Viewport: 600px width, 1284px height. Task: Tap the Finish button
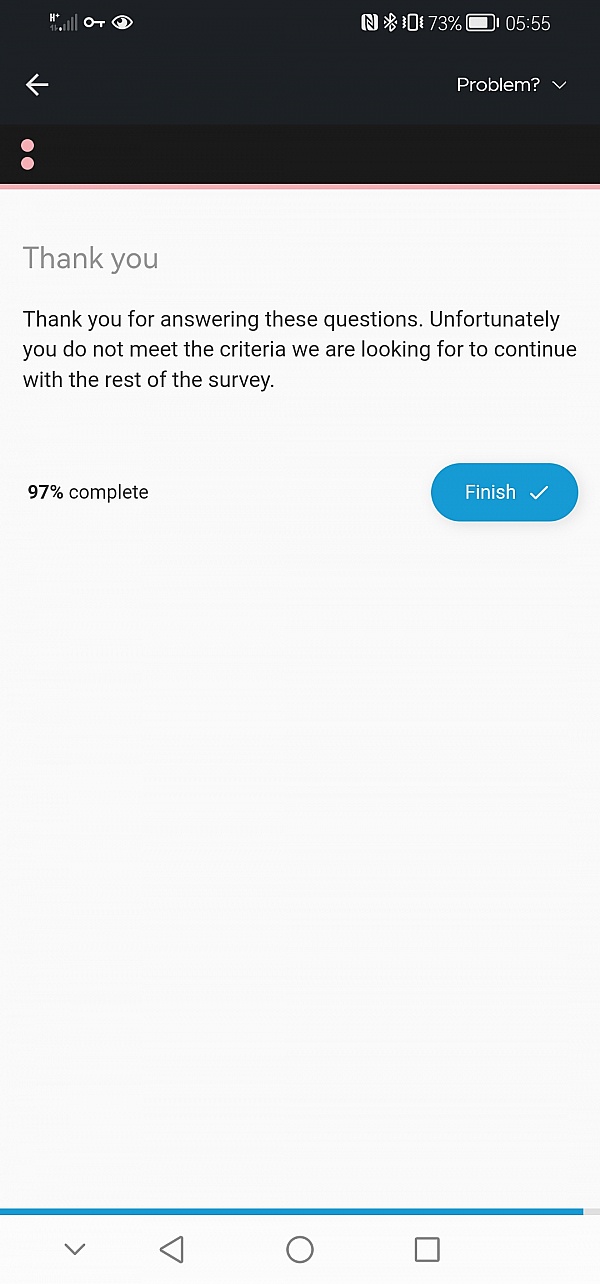(x=504, y=492)
